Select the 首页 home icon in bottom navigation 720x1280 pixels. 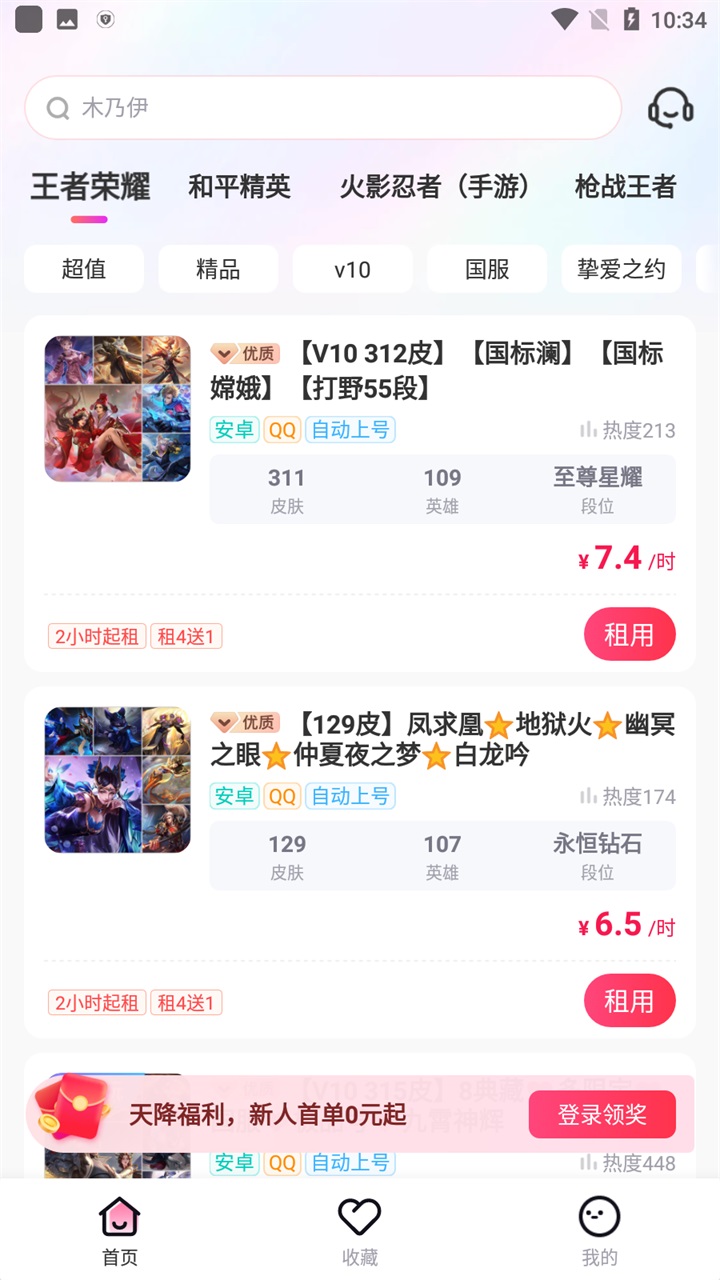click(x=118, y=1217)
